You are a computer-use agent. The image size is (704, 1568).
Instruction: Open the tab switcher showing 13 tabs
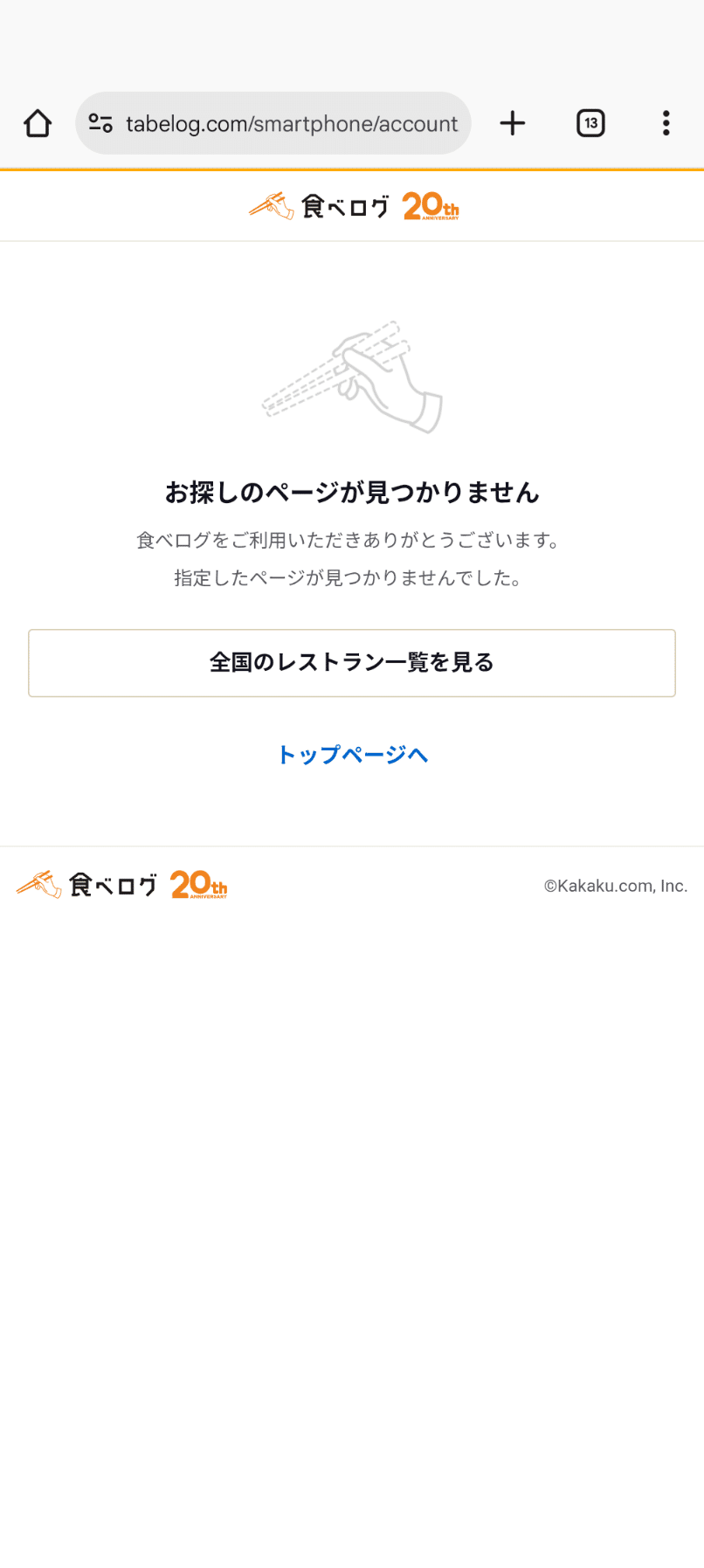[x=590, y=122]
